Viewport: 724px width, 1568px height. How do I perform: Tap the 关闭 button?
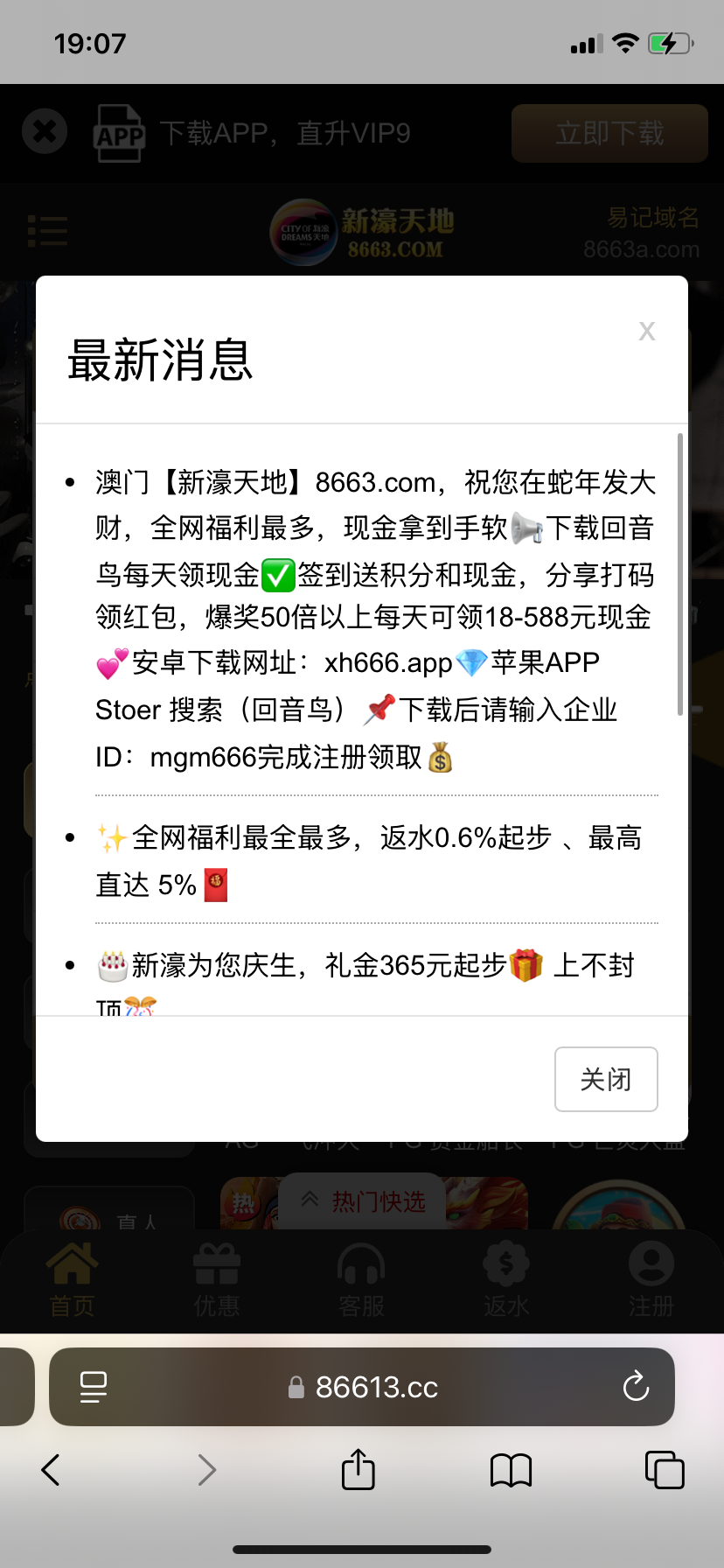[606, 1079]
